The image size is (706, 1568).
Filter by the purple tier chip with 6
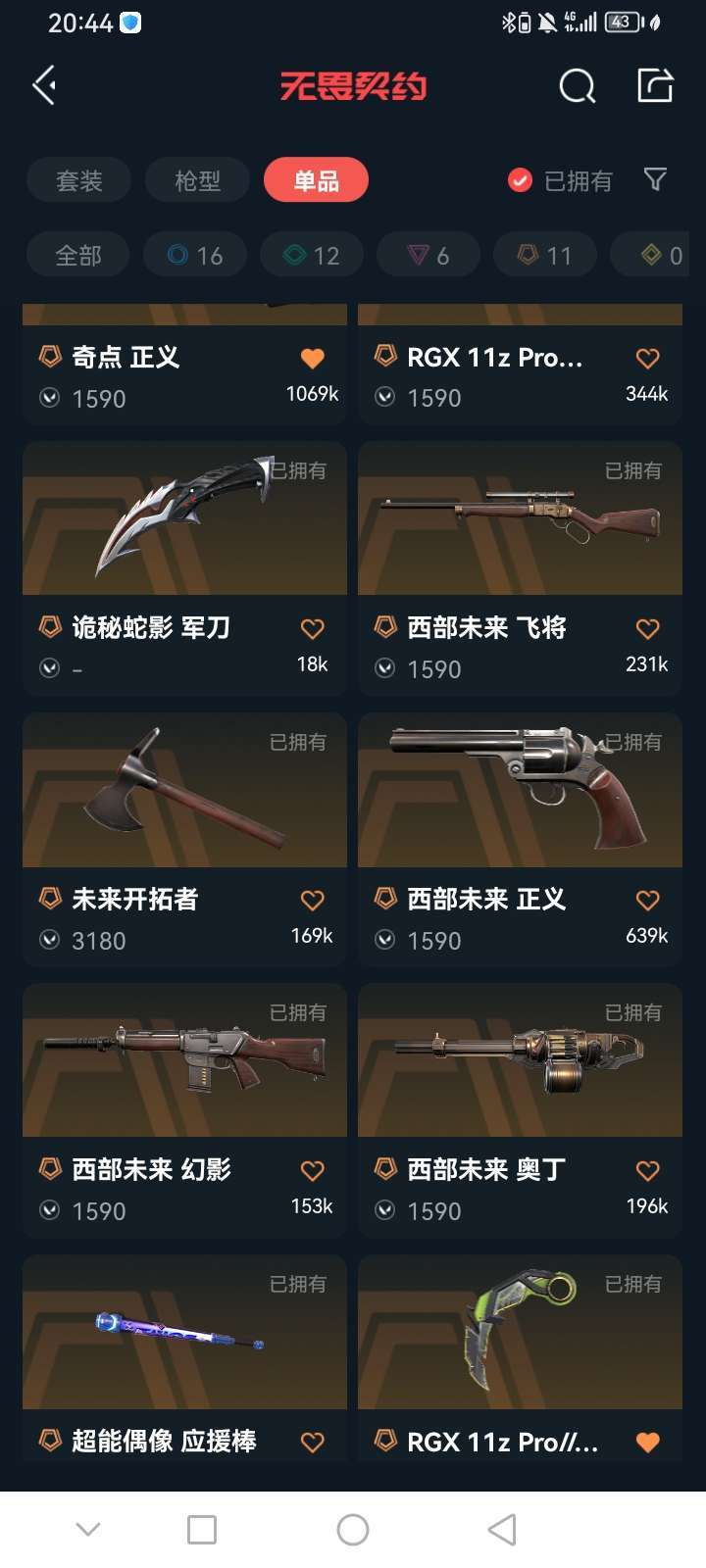tap(429, 256)
